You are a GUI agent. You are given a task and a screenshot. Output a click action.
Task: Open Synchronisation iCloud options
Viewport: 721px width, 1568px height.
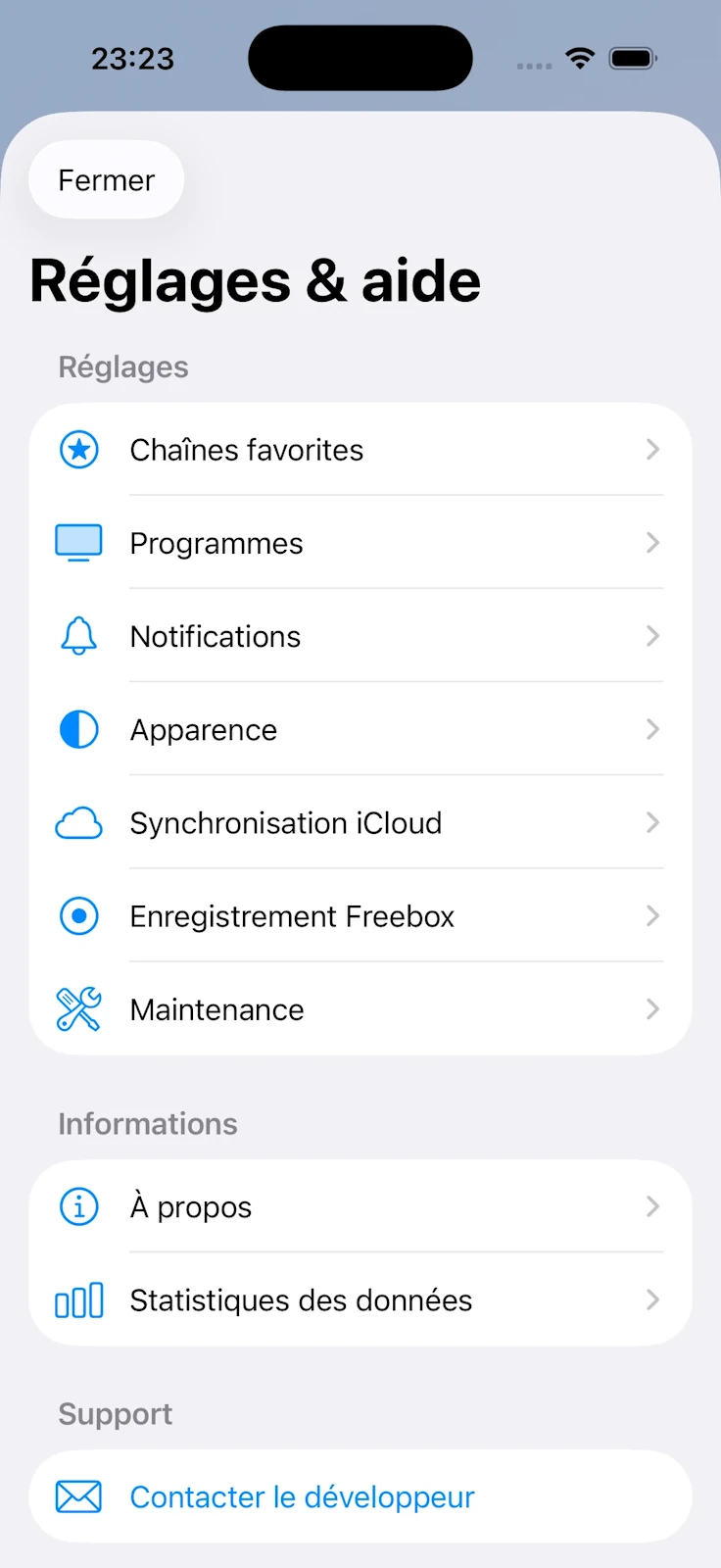click(x=360, y=823)
